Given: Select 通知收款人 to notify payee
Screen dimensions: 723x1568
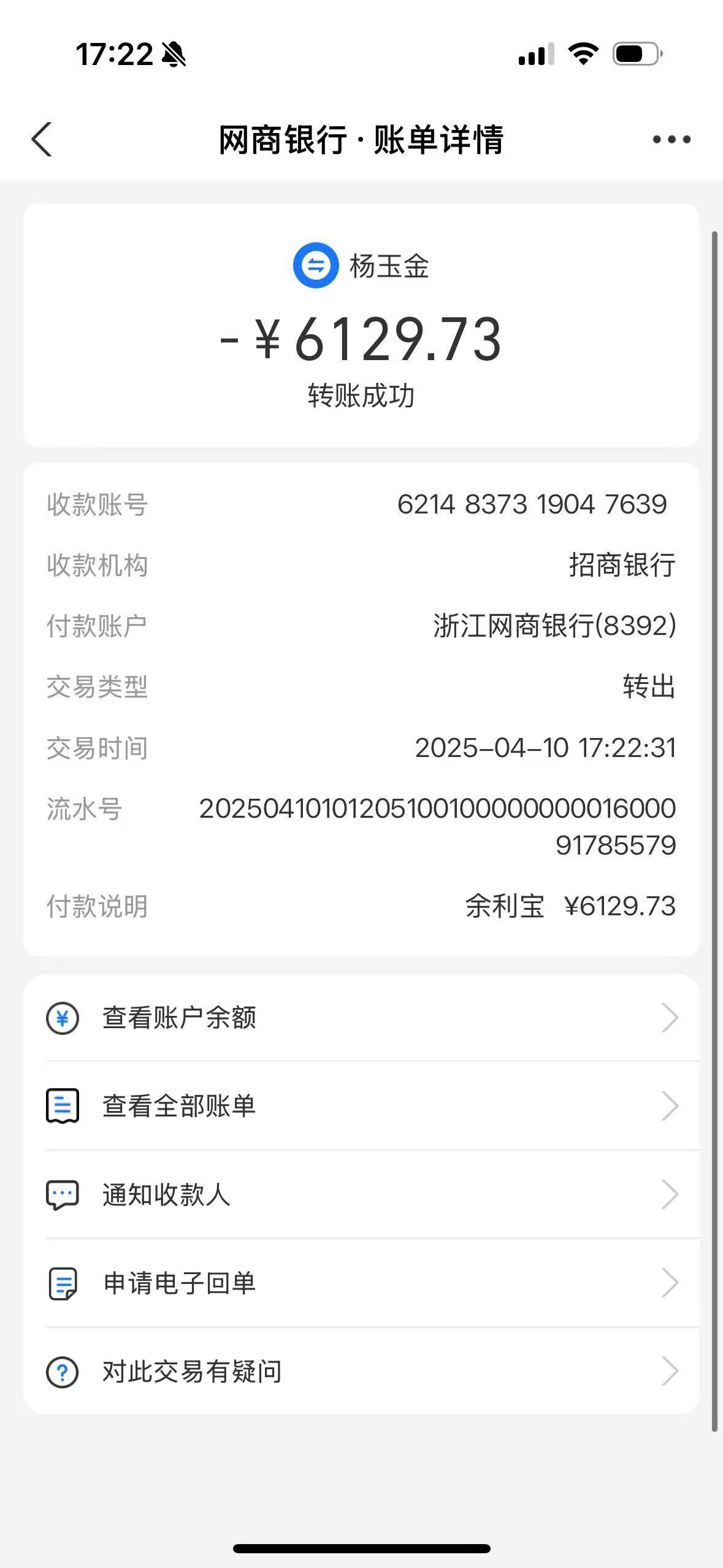Looking at the screenshot, I should (361, 1194).
